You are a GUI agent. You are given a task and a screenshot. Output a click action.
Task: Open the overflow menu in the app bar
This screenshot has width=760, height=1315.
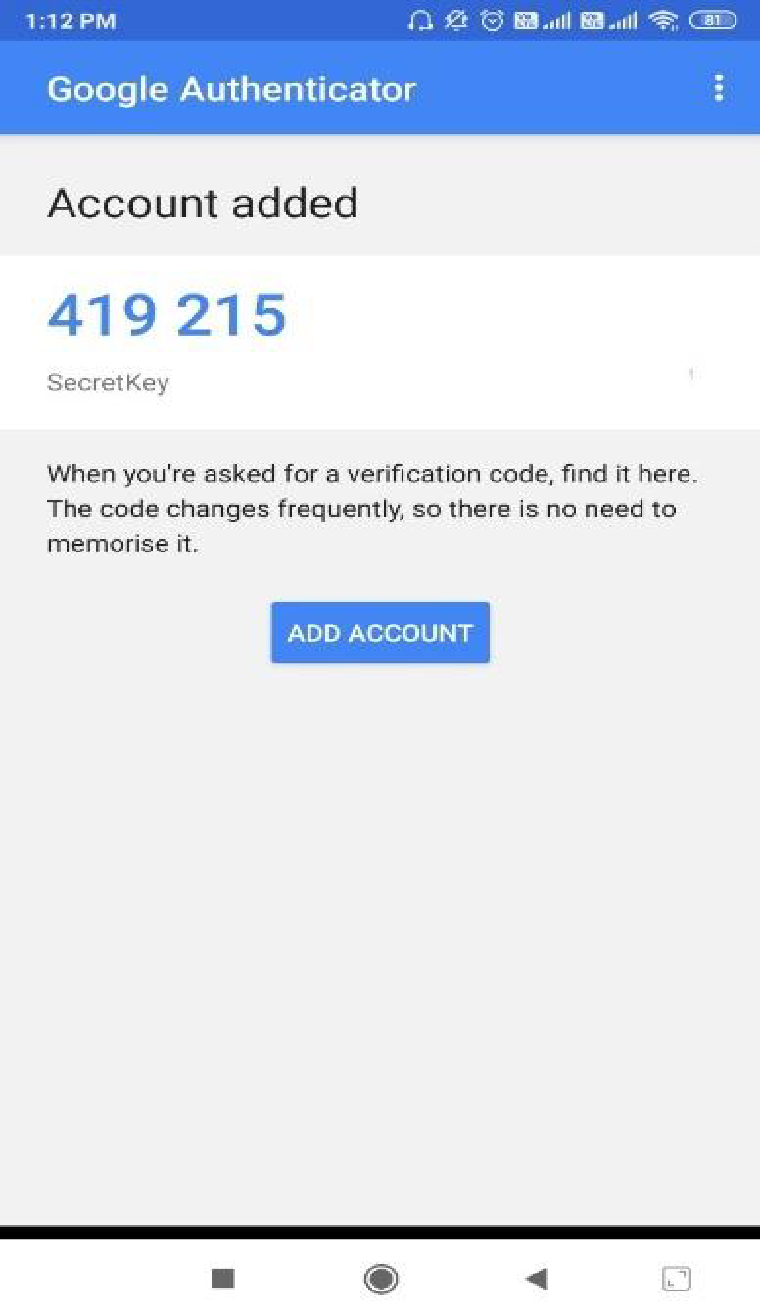[718, 89]
